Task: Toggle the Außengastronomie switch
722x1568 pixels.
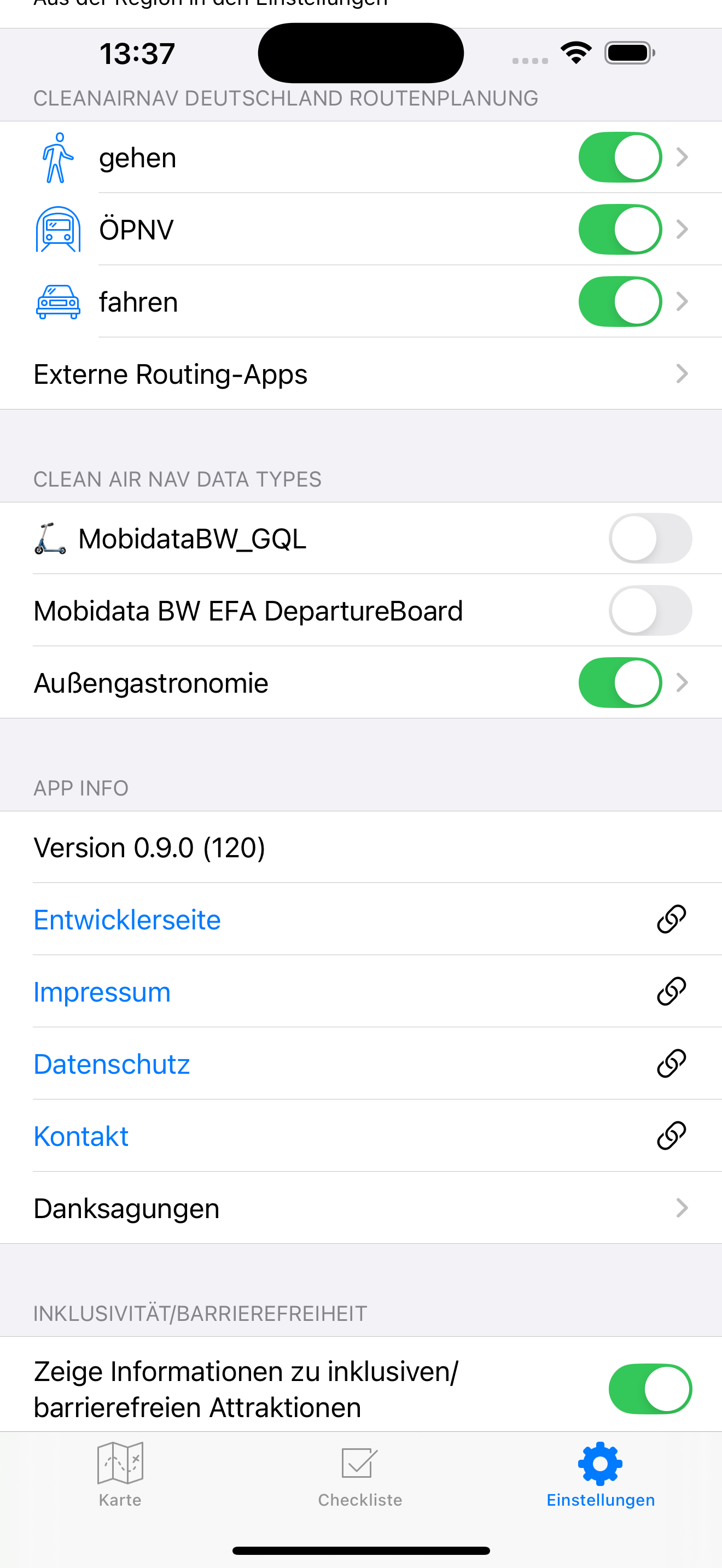Action: coord(620,683)
